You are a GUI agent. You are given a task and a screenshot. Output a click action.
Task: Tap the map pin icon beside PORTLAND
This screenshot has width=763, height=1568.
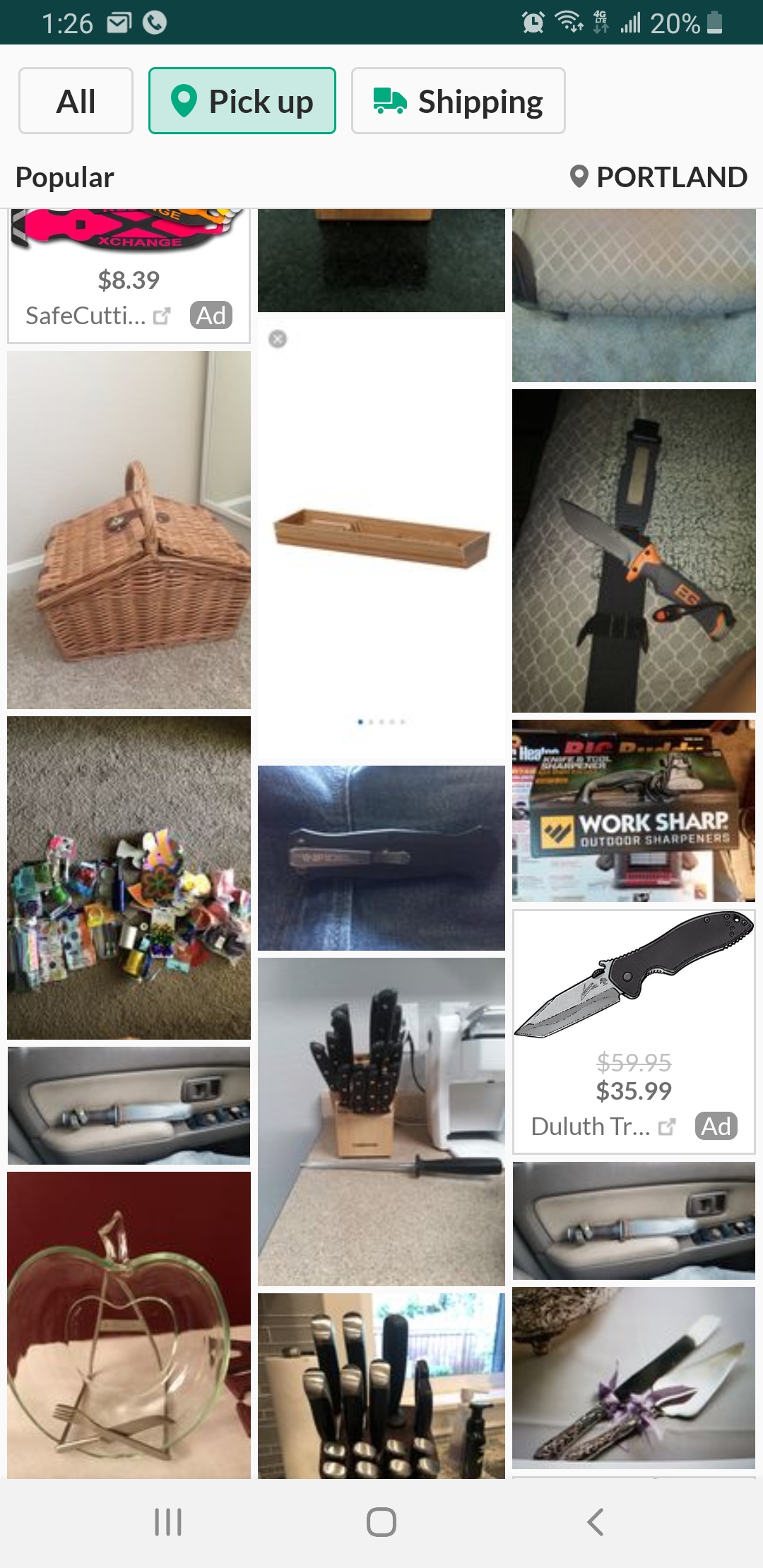pyautogui.click(x=581, y=177)
